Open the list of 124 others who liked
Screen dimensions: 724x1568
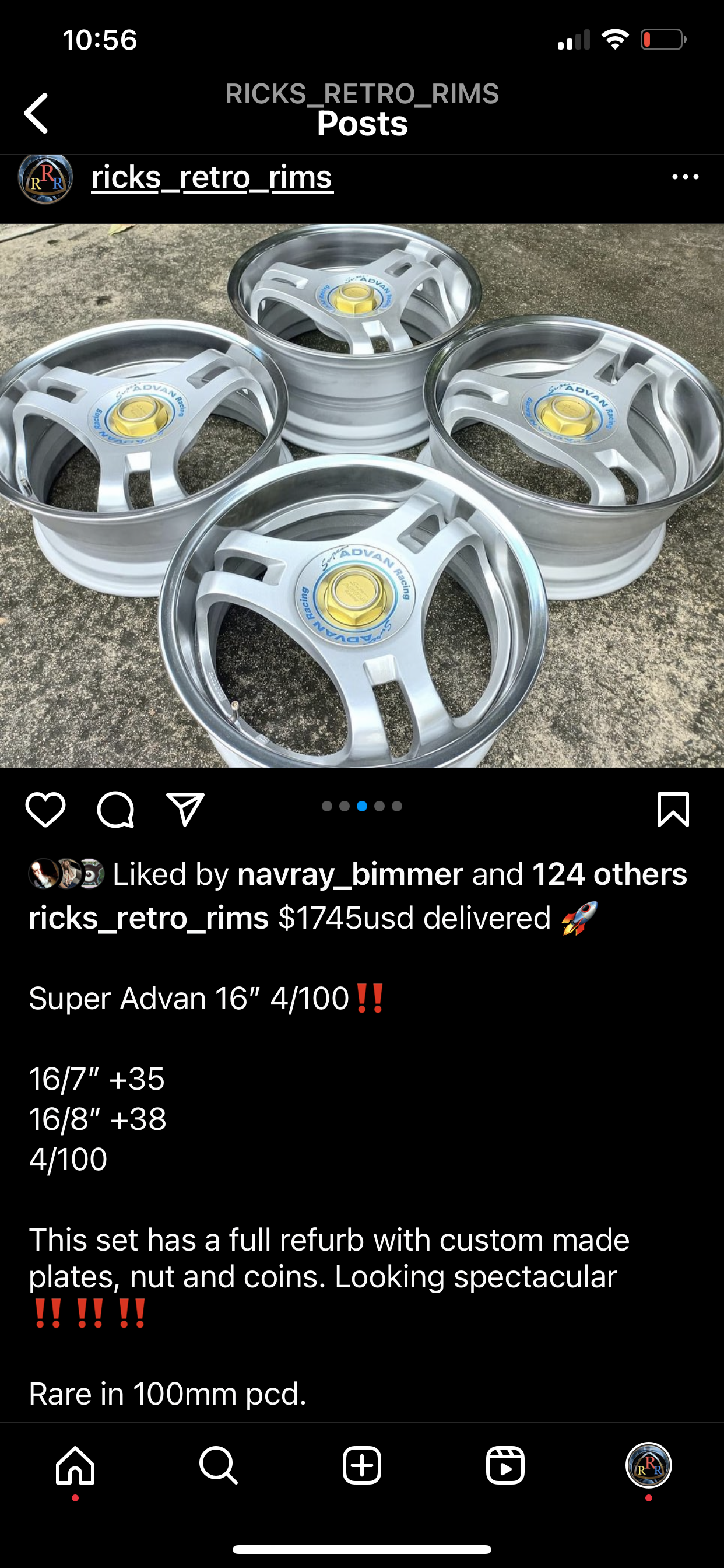[609, 874]
